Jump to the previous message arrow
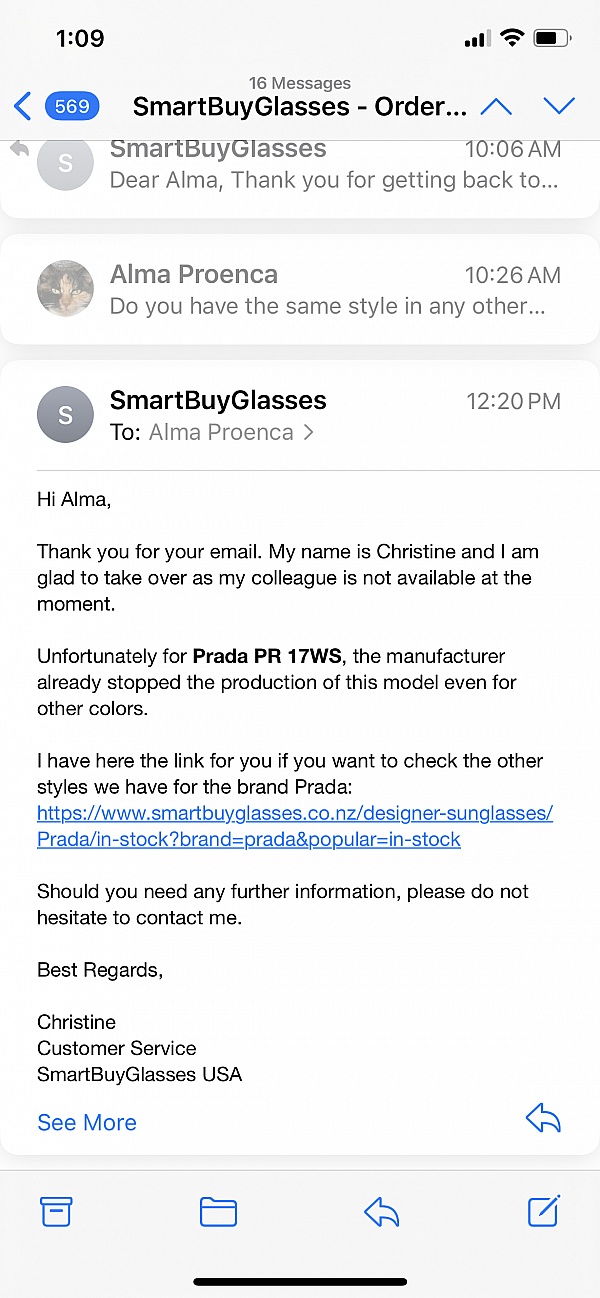Viewport: 600px width, 1298px height. [x=496, y=106]
